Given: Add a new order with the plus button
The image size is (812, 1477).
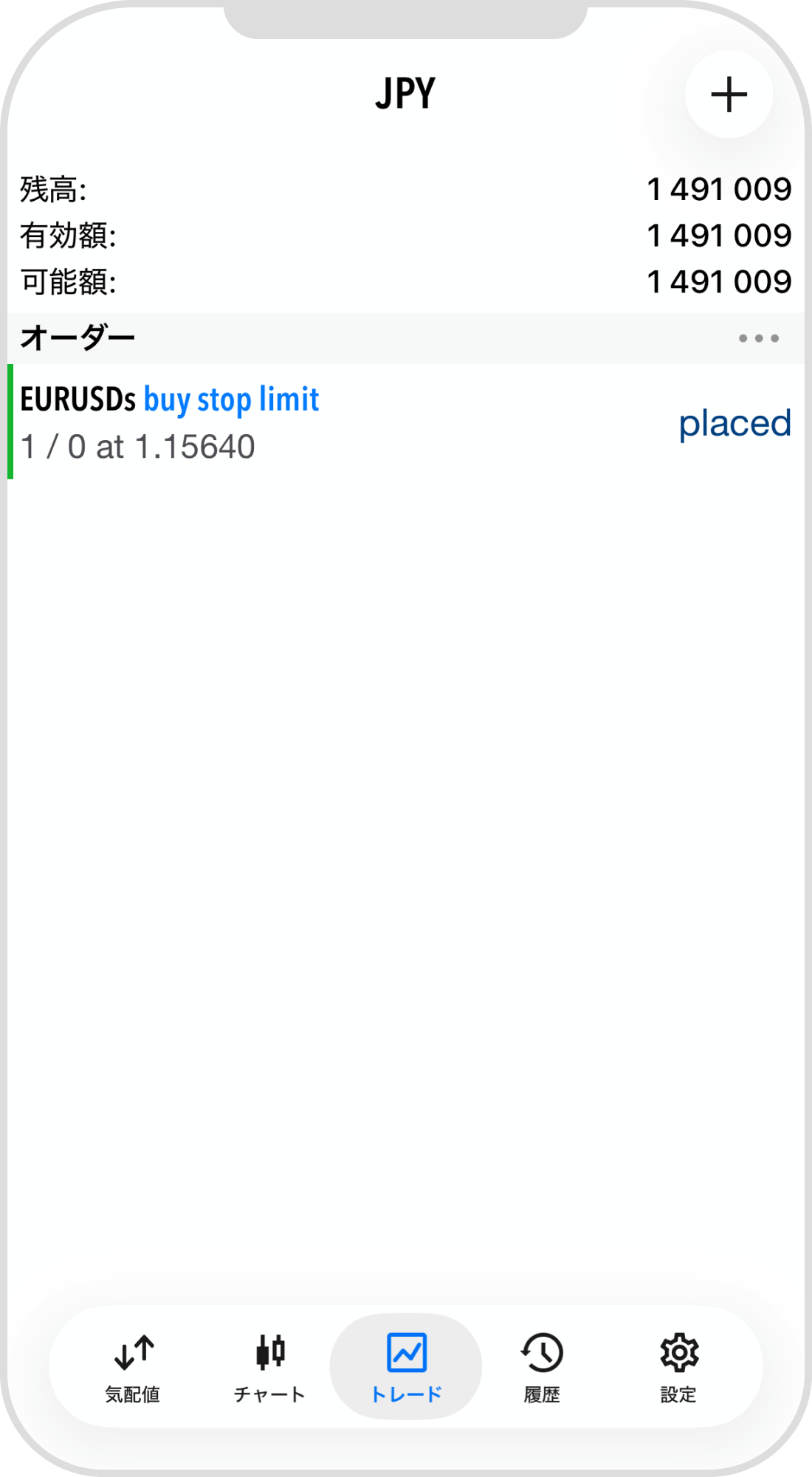Looking at the screenshot, I should point(729,95).
